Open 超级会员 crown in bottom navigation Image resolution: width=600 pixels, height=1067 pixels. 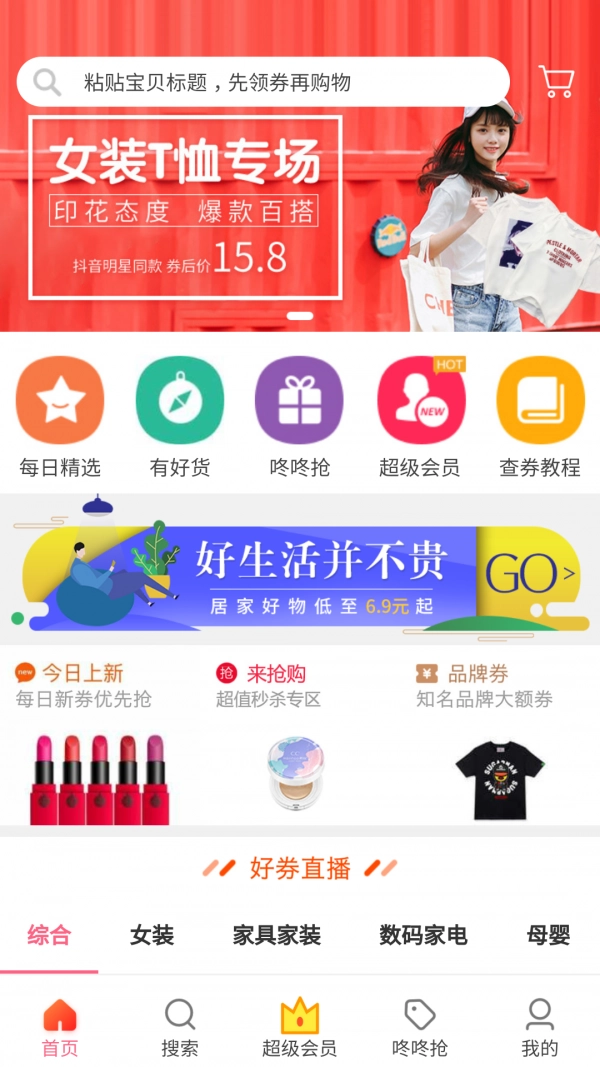299,1028
